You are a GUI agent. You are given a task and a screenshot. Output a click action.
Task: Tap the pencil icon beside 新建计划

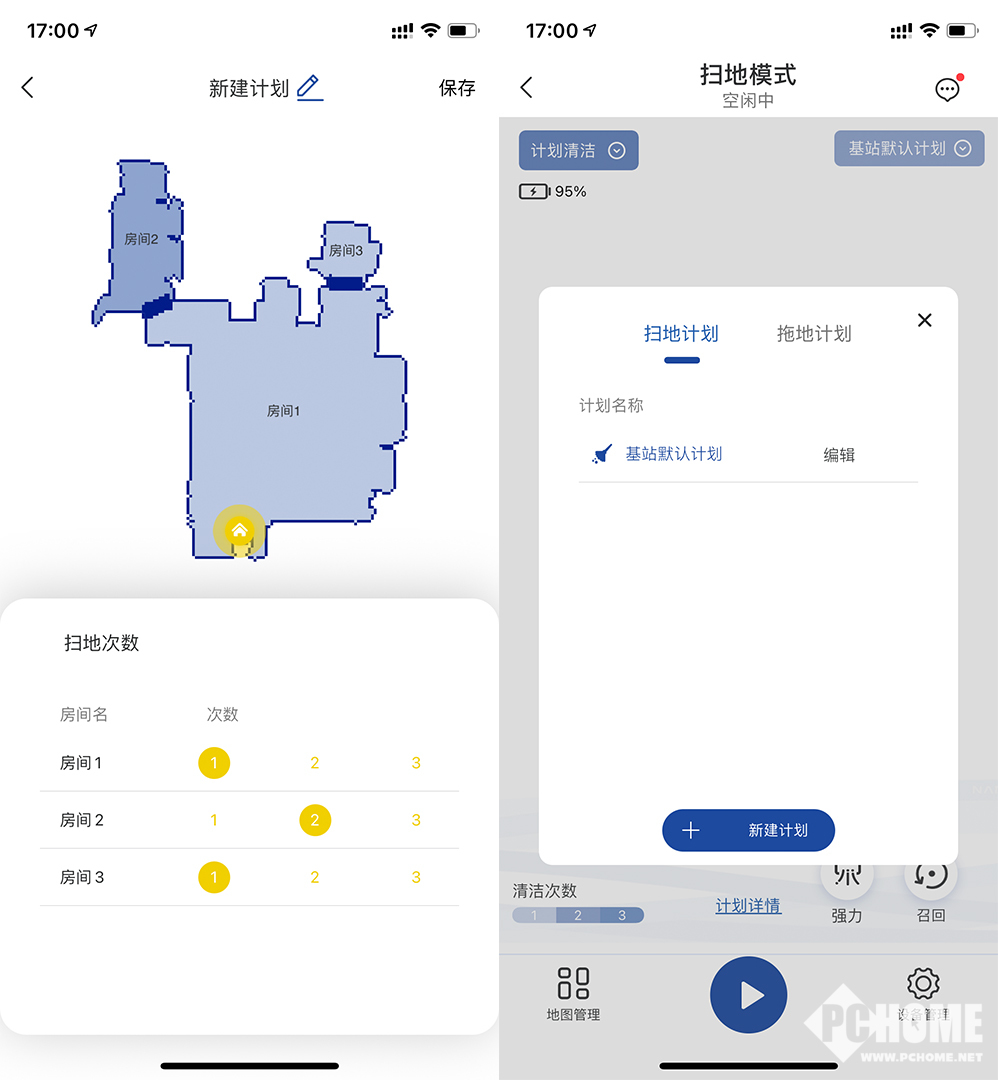click(310, 87)
